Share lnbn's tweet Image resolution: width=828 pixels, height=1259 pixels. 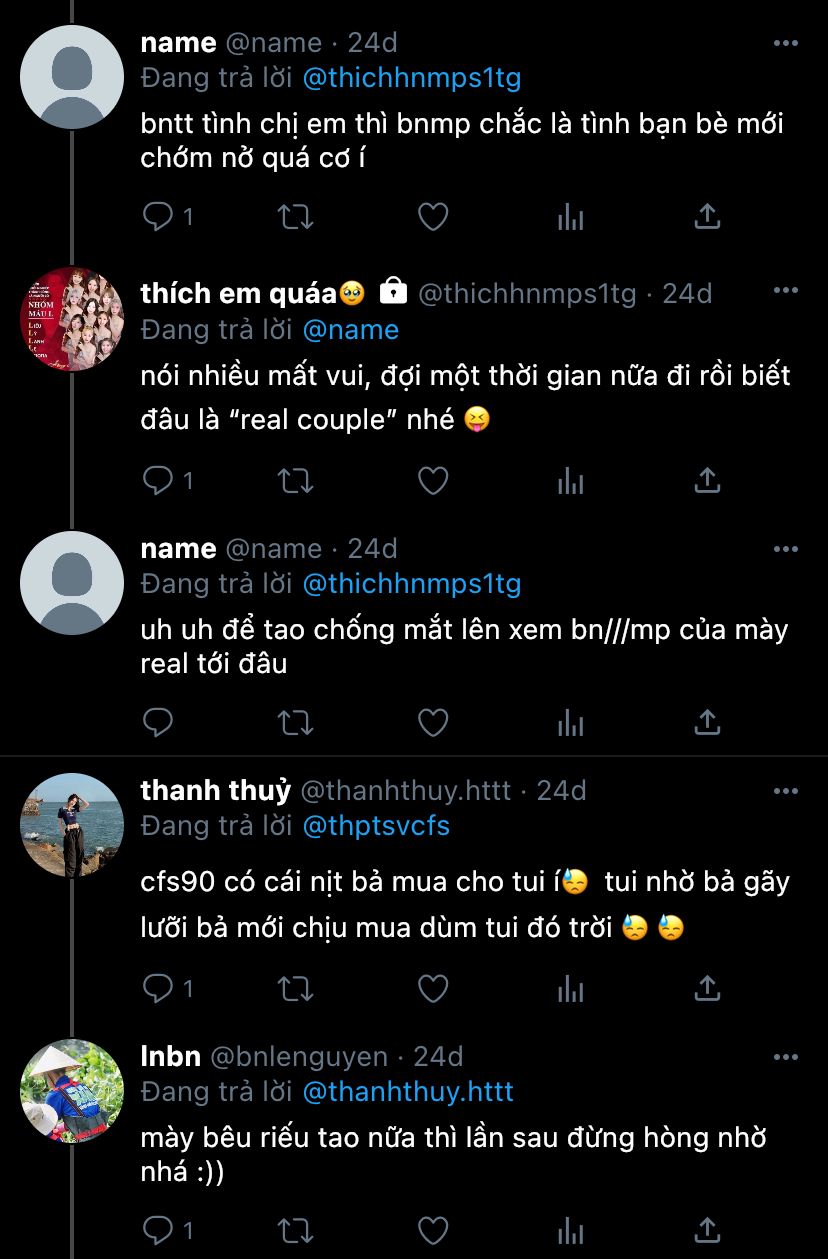(707, 1229)
